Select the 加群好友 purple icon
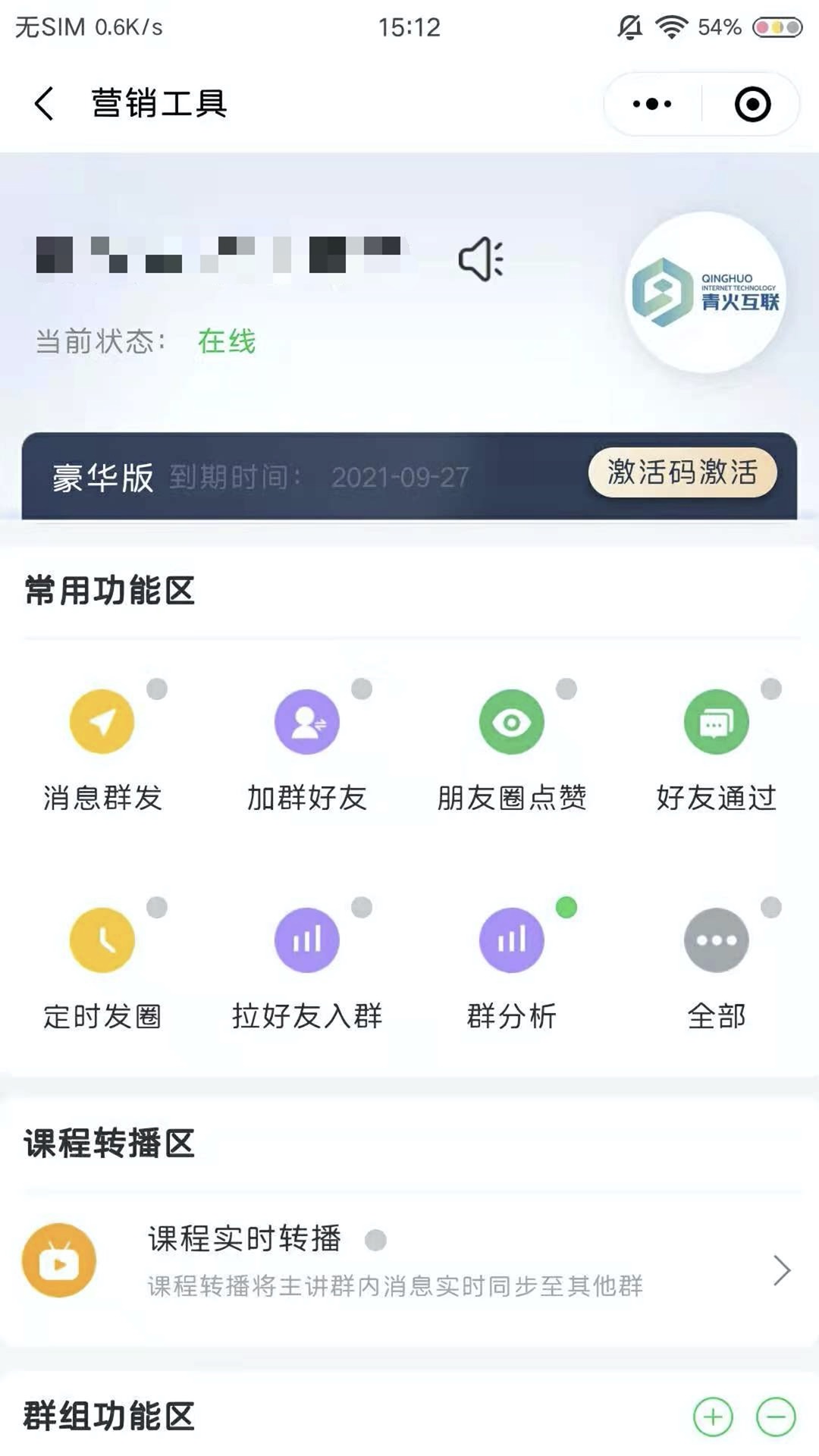The image size is (819, 1456). [x=306, y=722]
